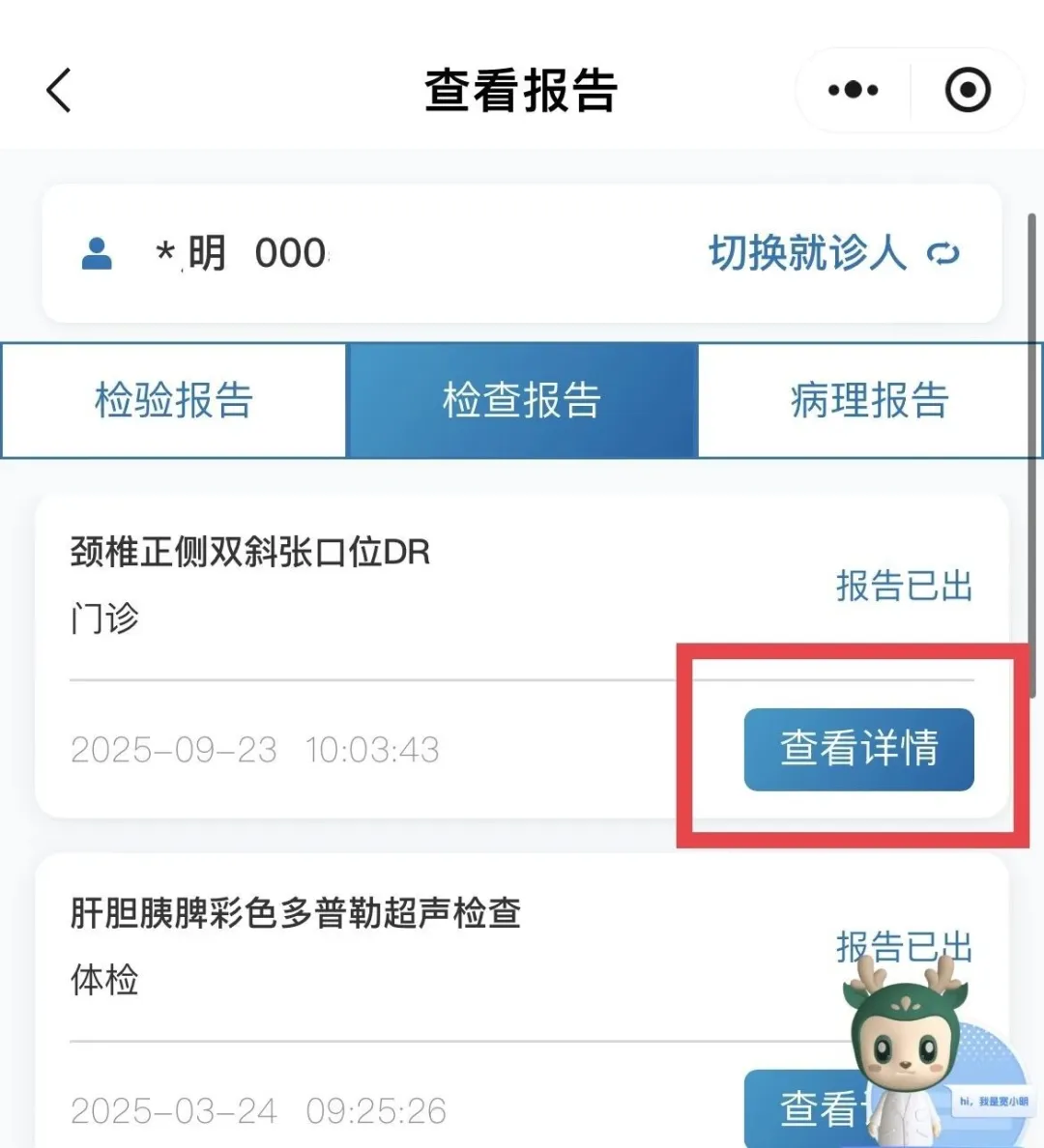Close the mini program with the circle icon
Screen dimensions: 1044x1148
pyautogui.click(x=967, y=91)
